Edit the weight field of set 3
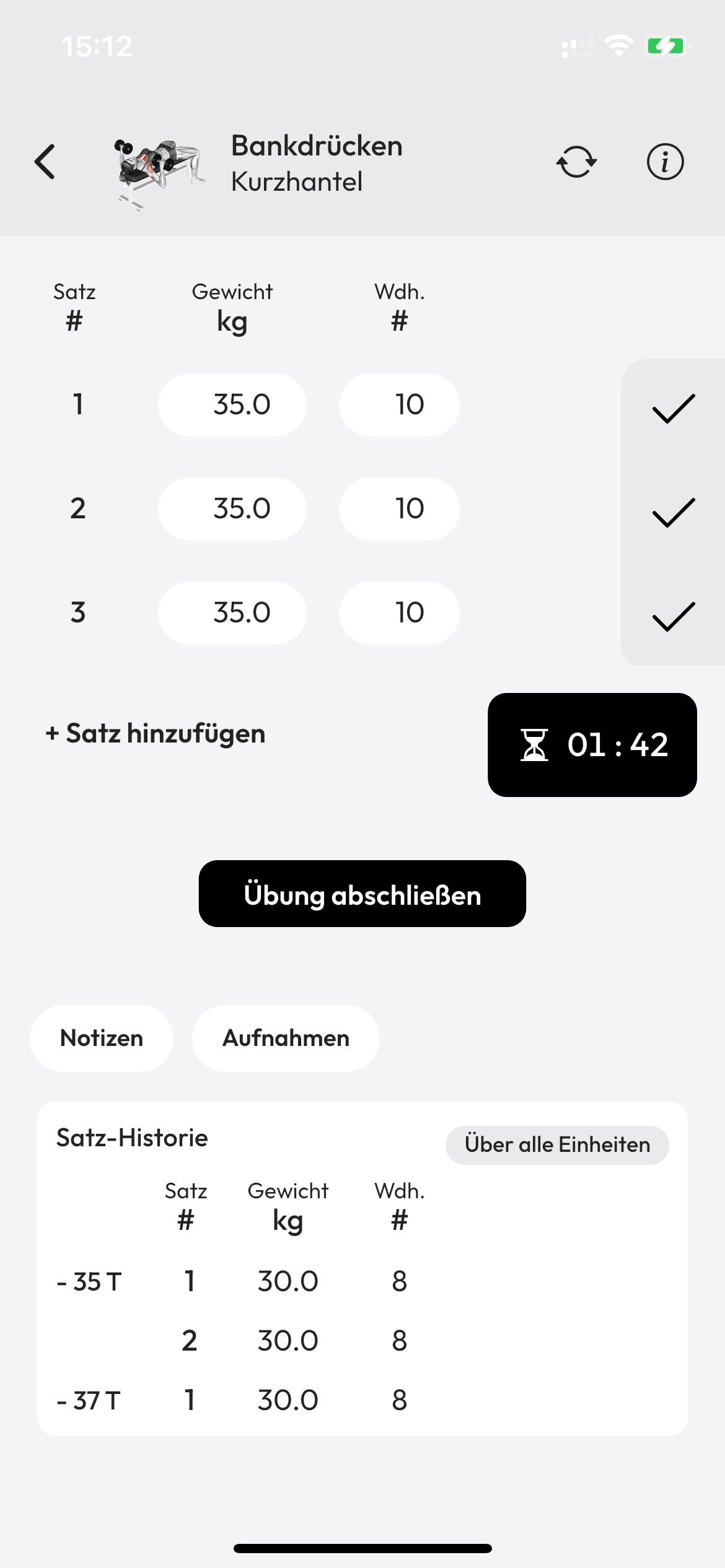 tap(232, 613)
